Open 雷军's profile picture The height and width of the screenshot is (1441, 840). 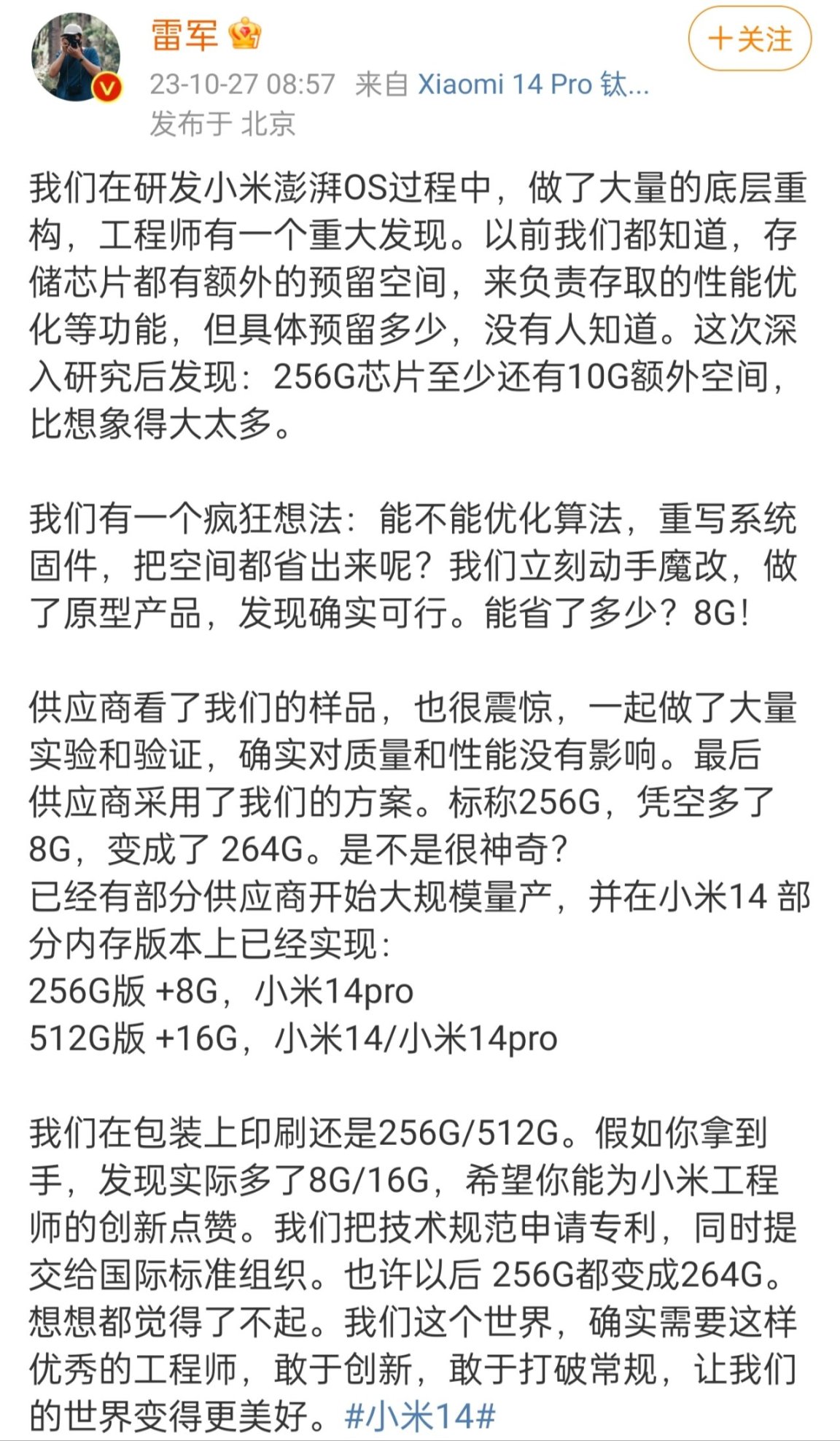75,57
